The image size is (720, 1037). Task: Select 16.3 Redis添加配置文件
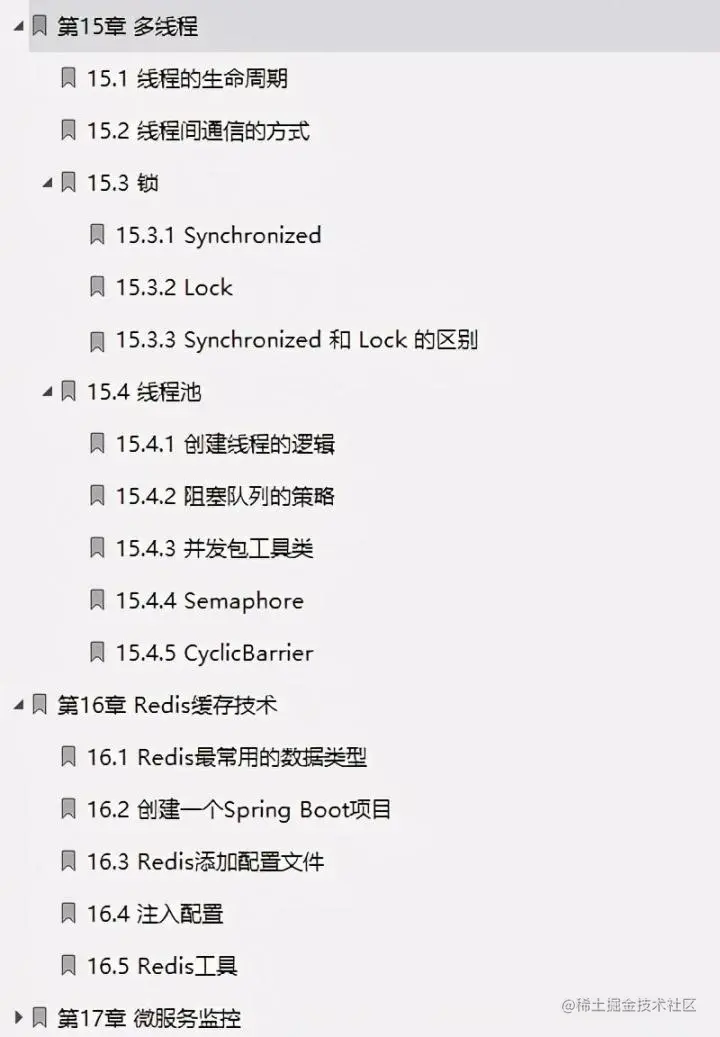(x=205, y=861)
